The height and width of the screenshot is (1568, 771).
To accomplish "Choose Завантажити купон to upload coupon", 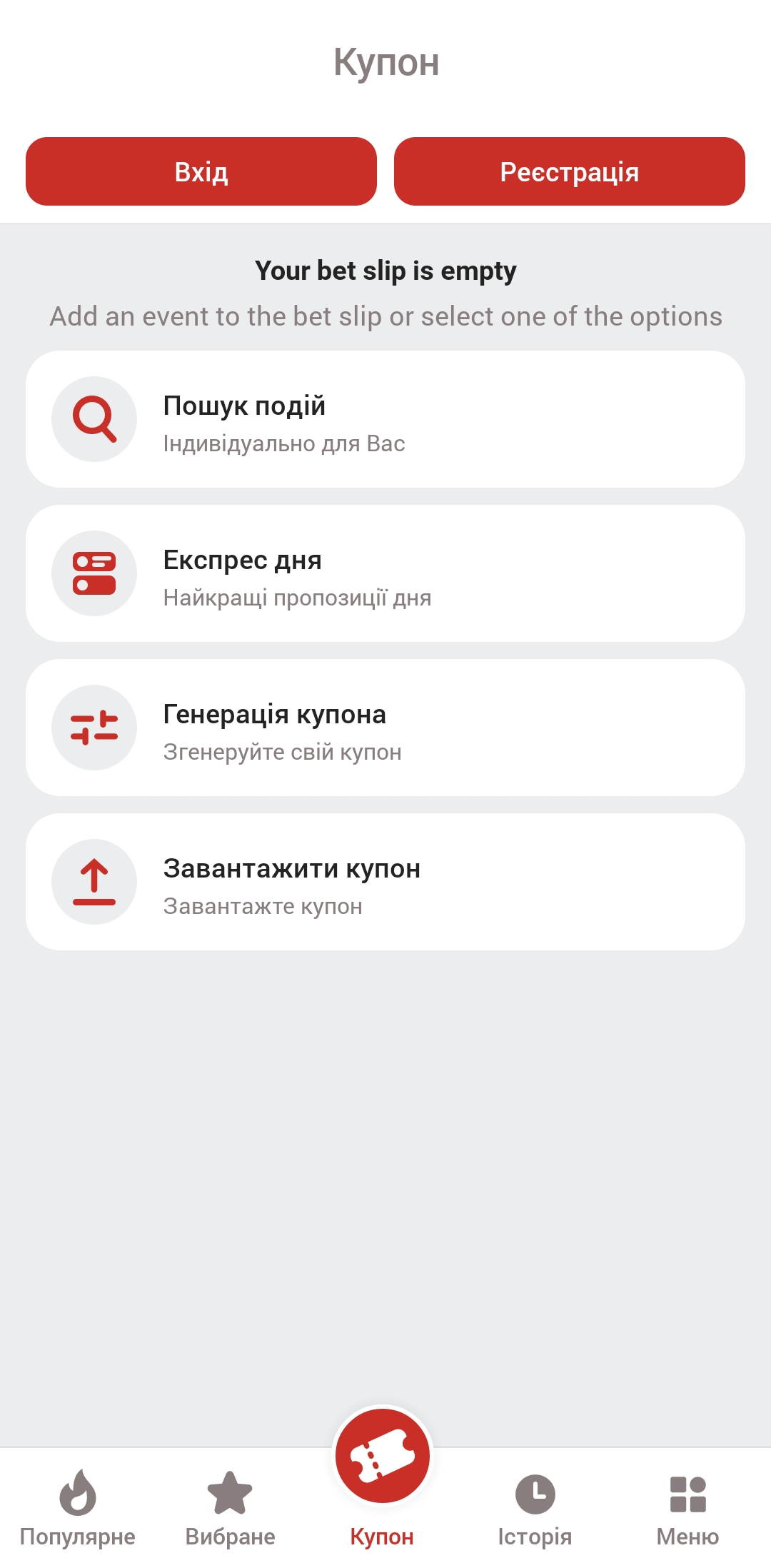I will tap(385, 882).
